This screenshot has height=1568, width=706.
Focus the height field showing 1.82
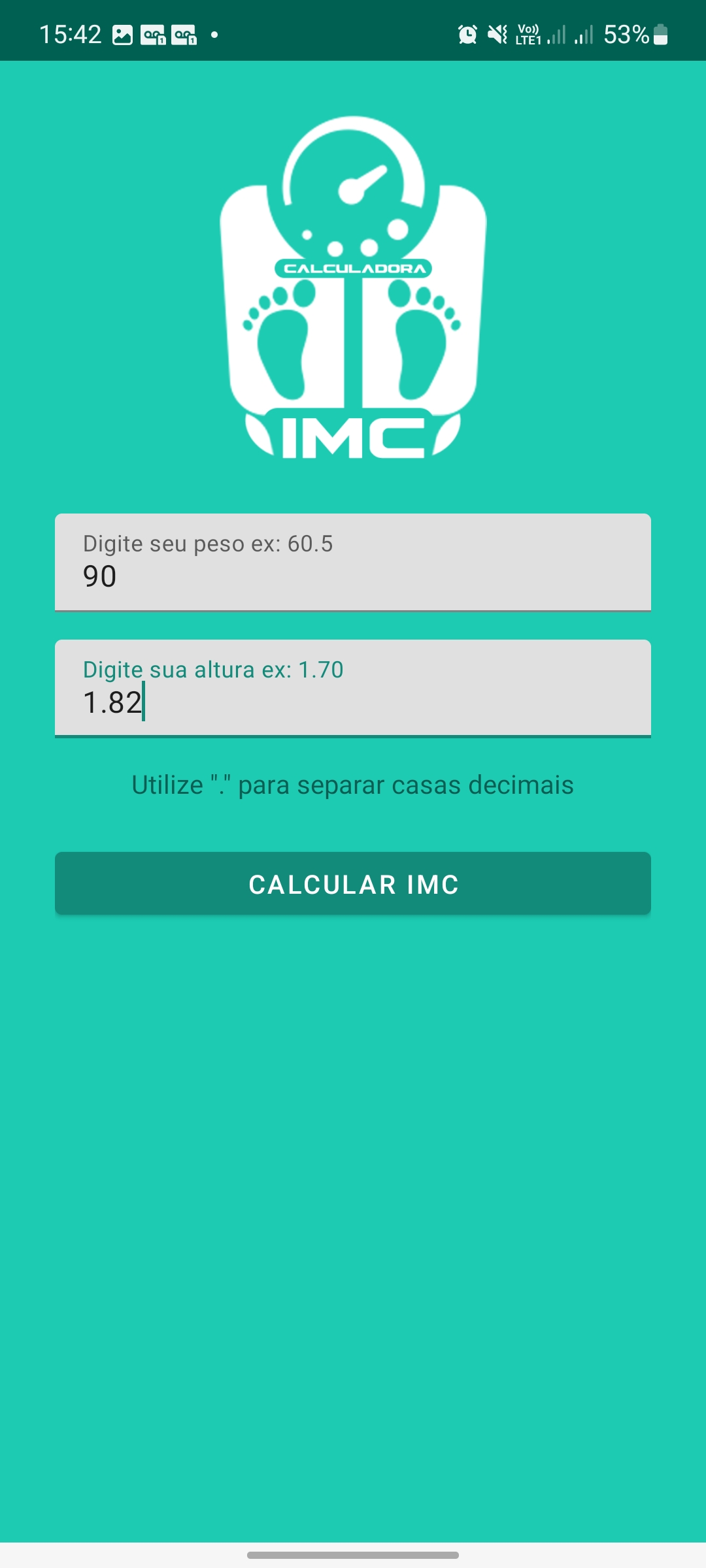pos(353,689)
